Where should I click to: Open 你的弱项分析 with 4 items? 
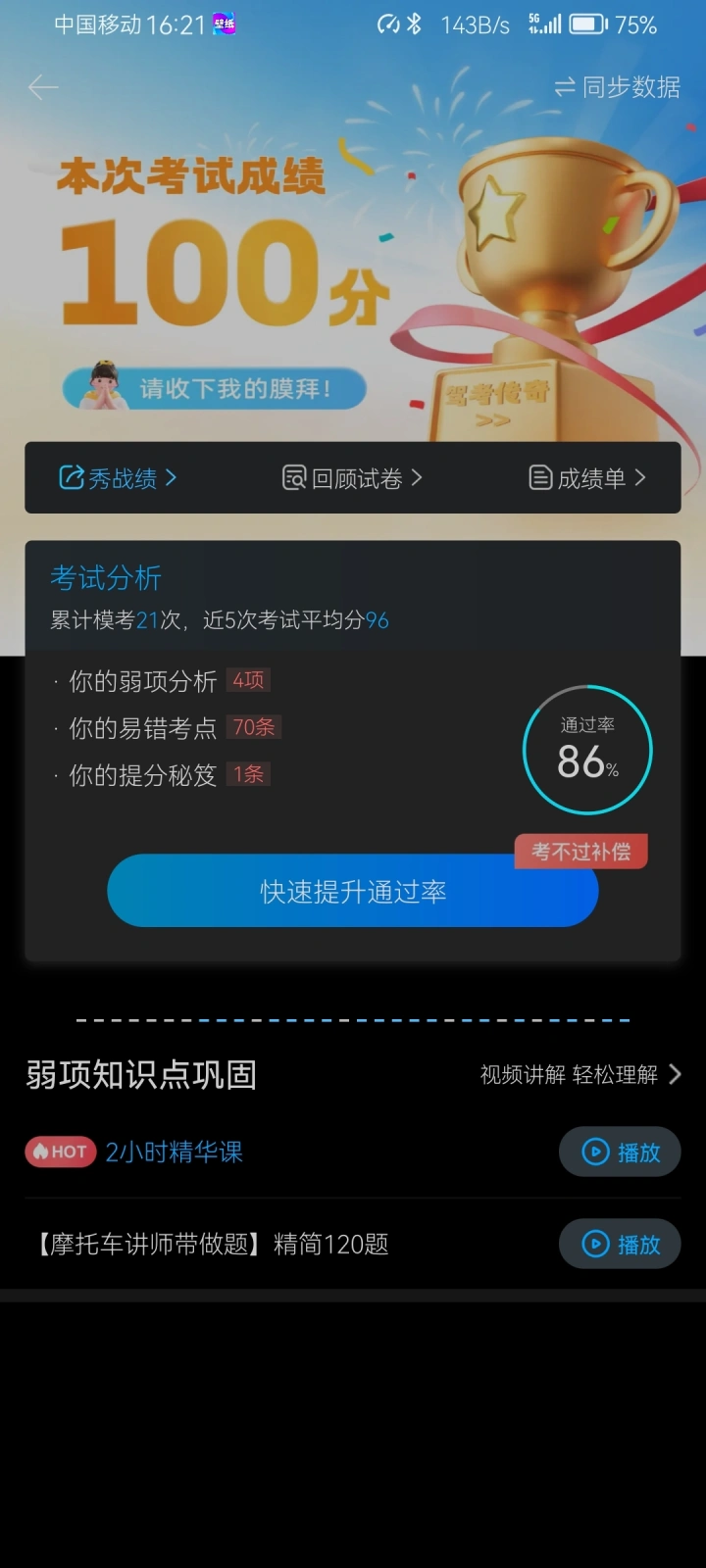click(x=162, y=681)
